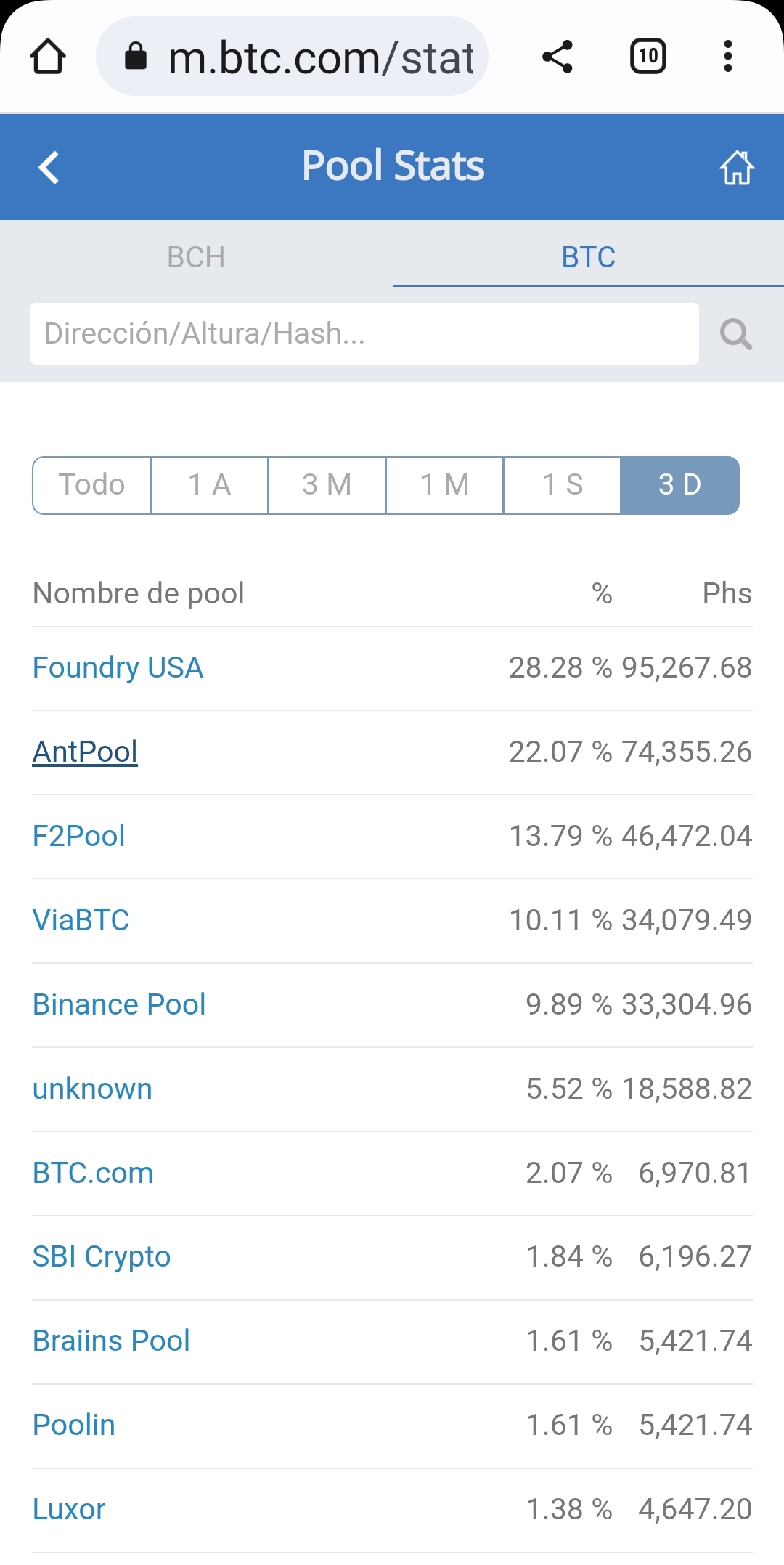Screen dimensions: 784x1565
Task: View the F2Pool pool details
Action: point(78,836)
